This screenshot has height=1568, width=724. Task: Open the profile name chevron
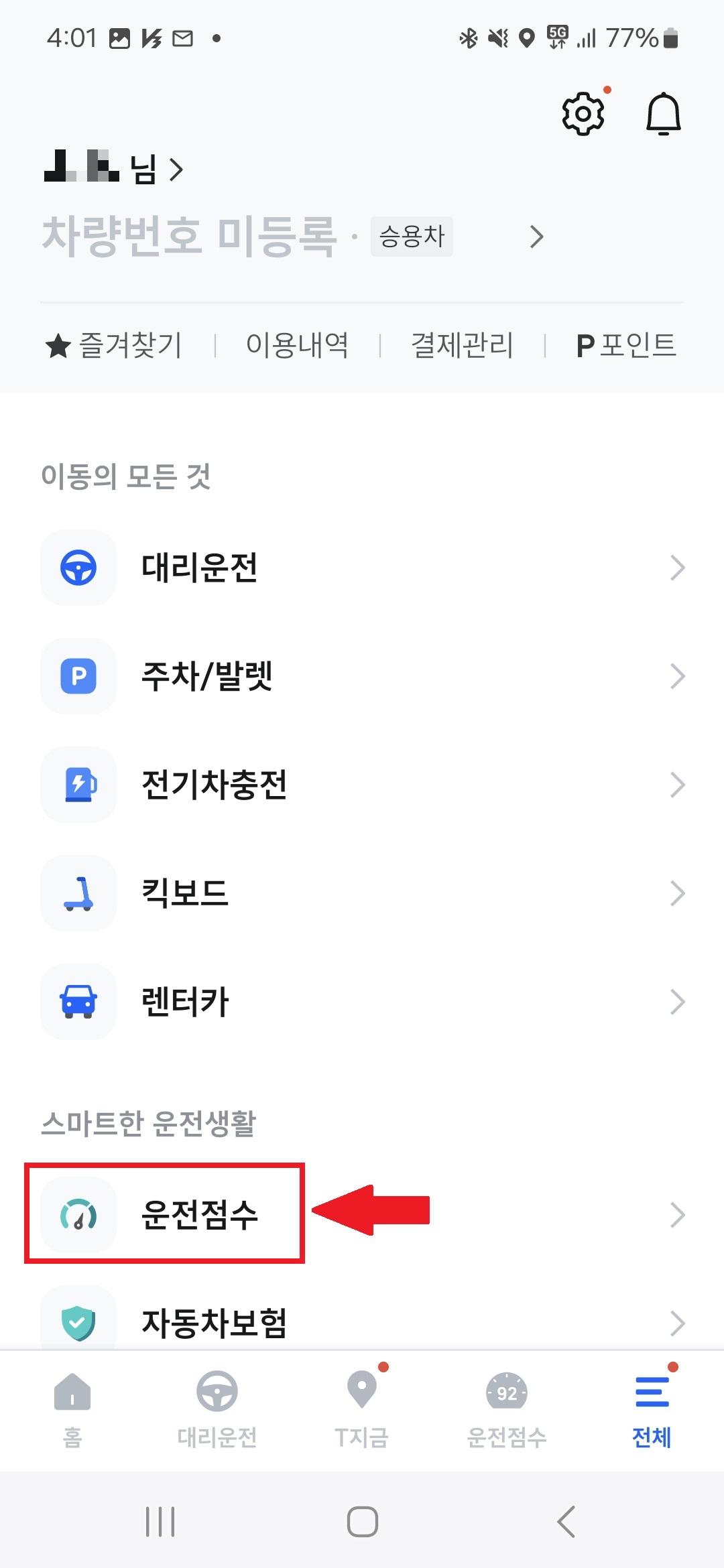point(176,170)
